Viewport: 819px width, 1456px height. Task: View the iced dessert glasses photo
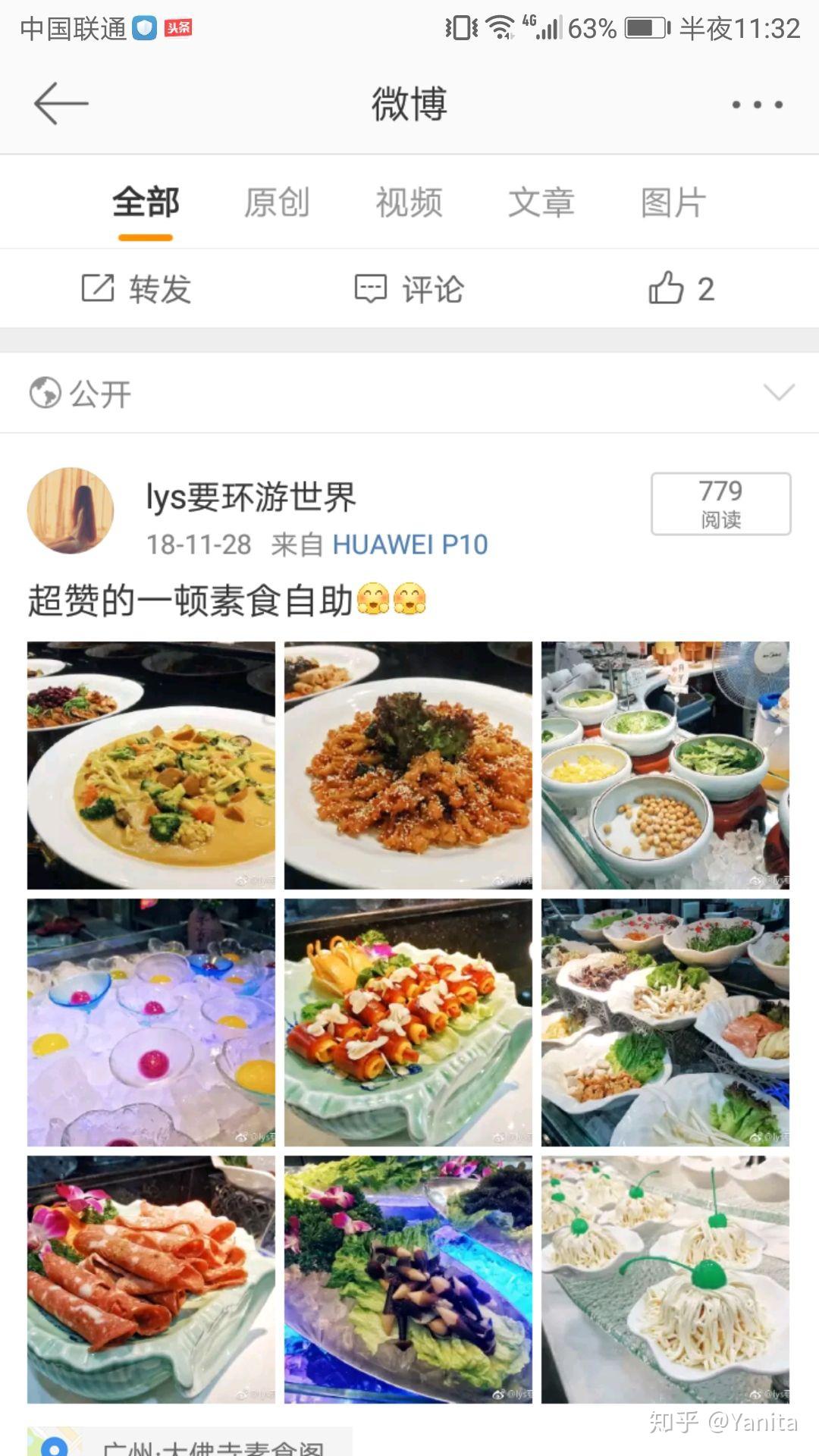151,1022
